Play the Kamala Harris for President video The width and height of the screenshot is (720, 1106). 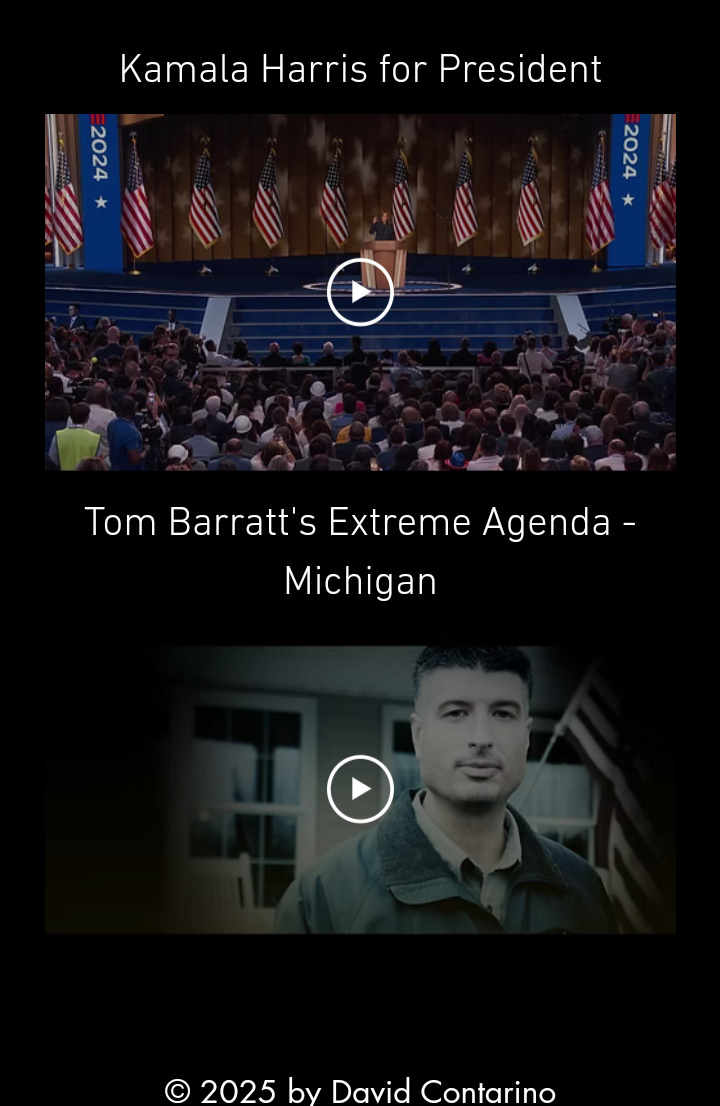pos(360,292)
